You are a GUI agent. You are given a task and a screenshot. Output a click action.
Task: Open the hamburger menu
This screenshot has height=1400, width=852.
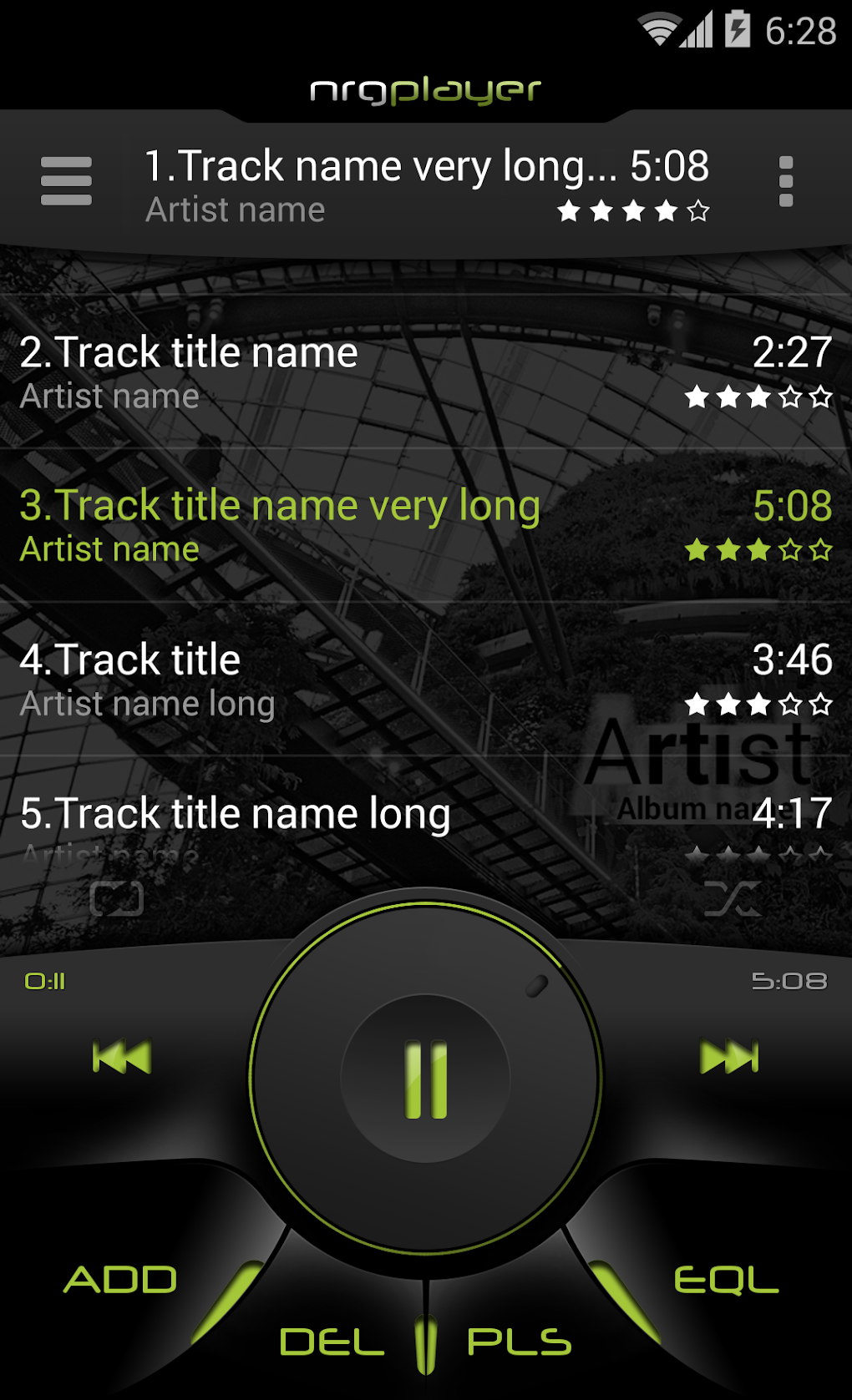click(x=66, y=181)
